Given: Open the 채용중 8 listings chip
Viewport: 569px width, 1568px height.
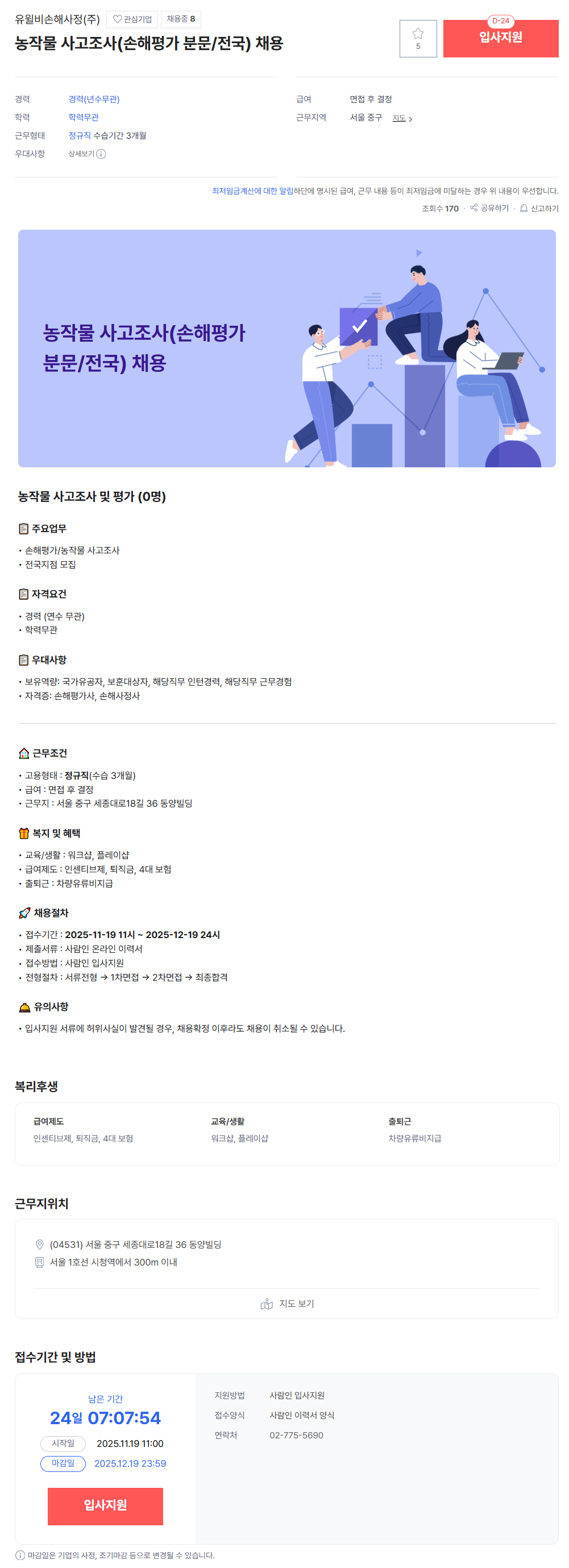Looking at the screenshot, I should click(181, 19).
